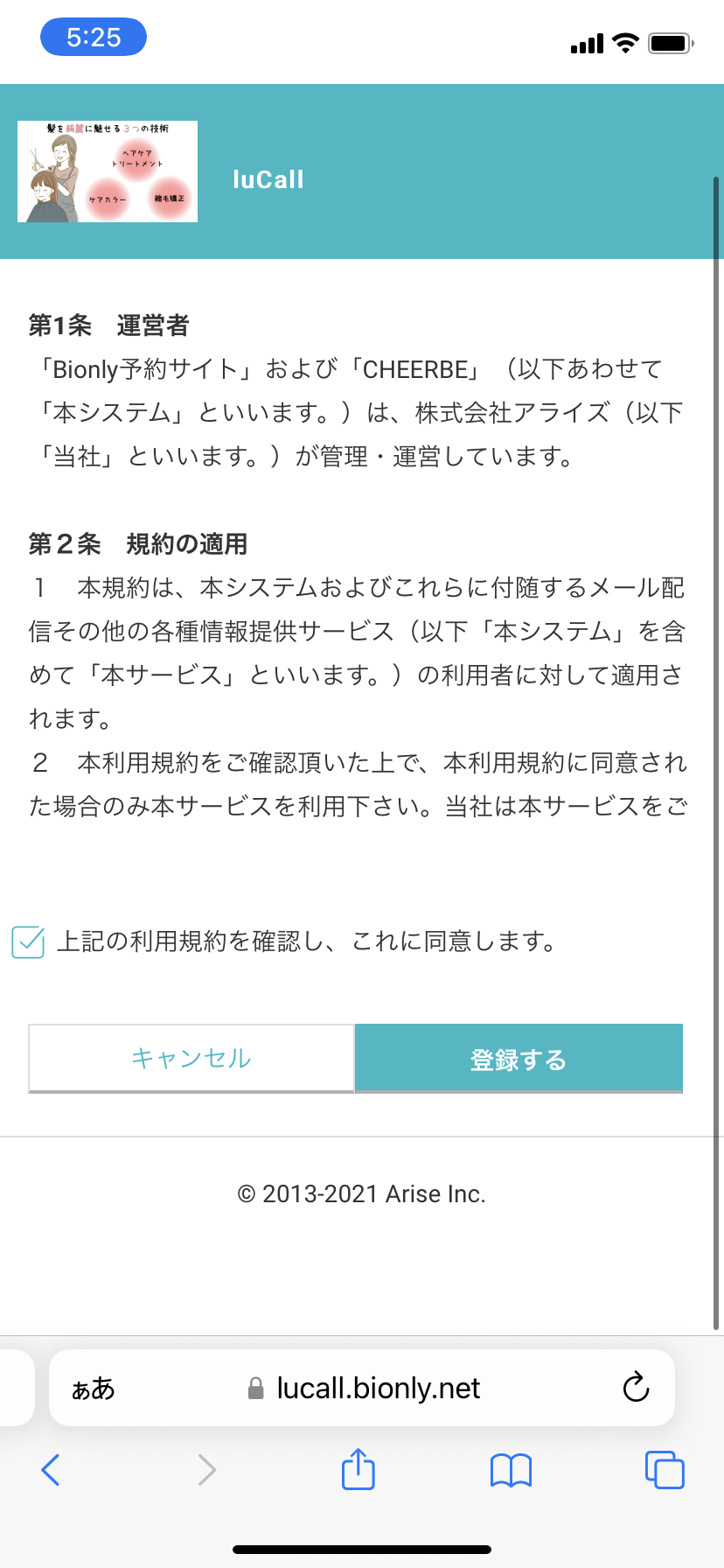This screenshot has height=1568, width=724.
Task: Tap the キャンセル button
Action: pyautogui.click(x=191, y=1059)
